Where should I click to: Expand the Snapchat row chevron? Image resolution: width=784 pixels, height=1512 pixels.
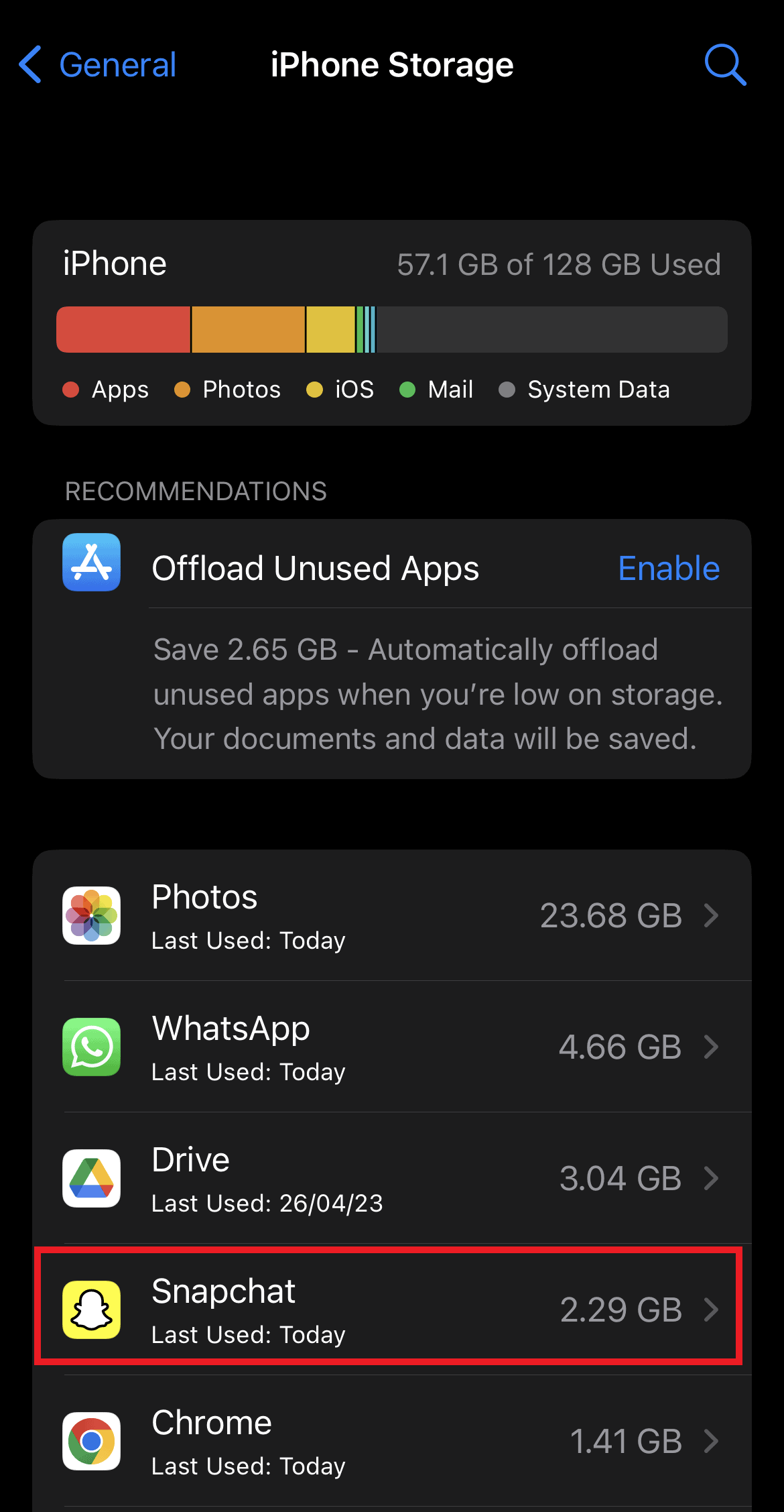712,1310
